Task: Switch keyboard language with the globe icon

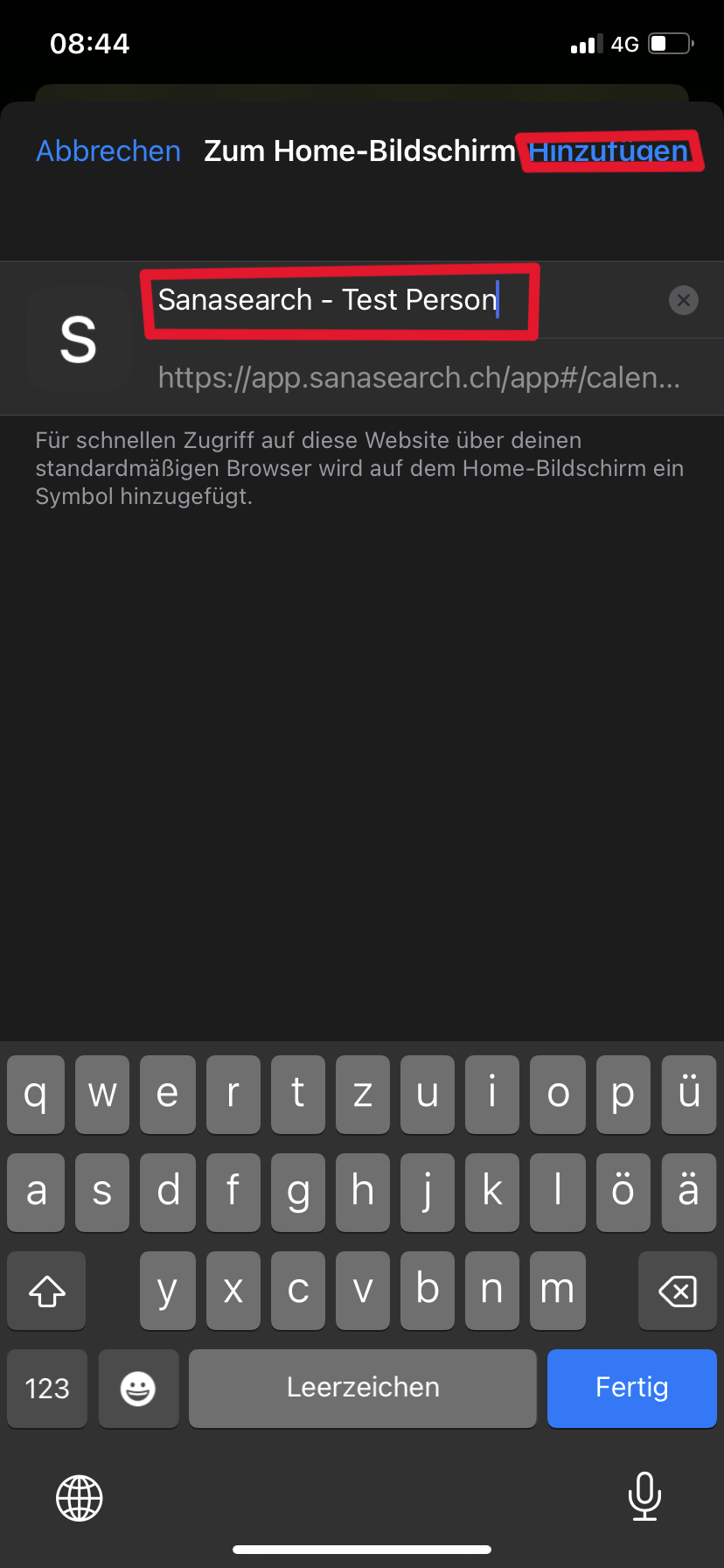Action: point(80,1497)
